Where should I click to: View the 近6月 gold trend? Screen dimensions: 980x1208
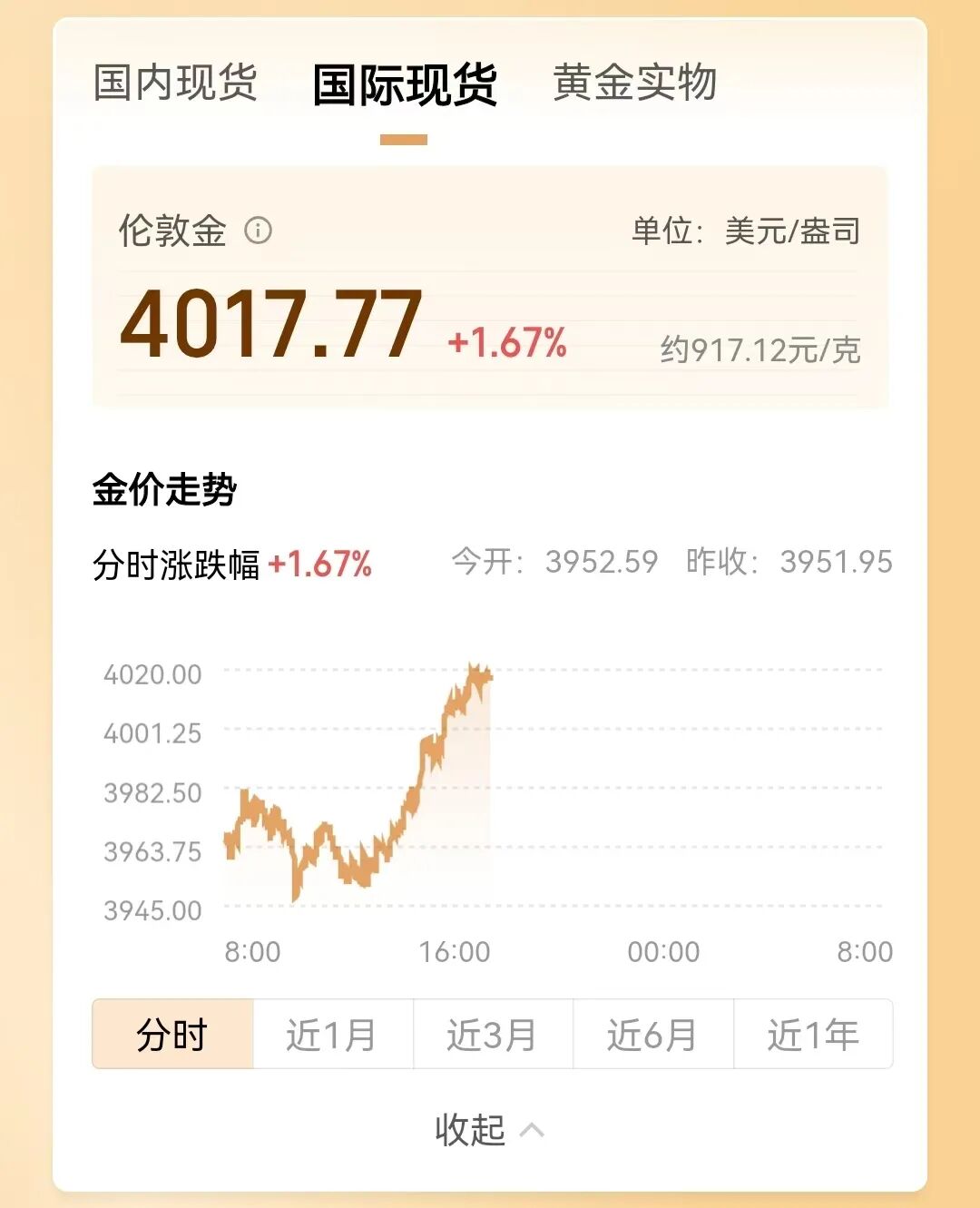point(652,1035)
